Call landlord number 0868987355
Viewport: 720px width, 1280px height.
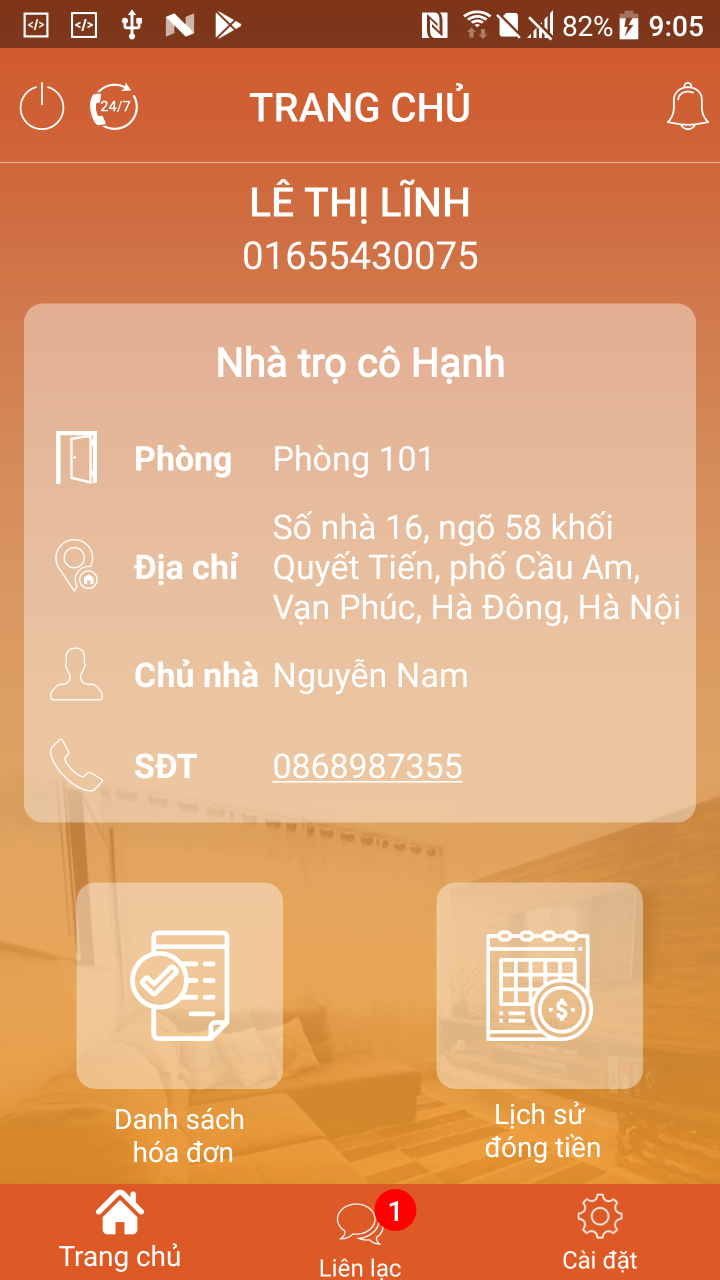[x=367, y=767]
